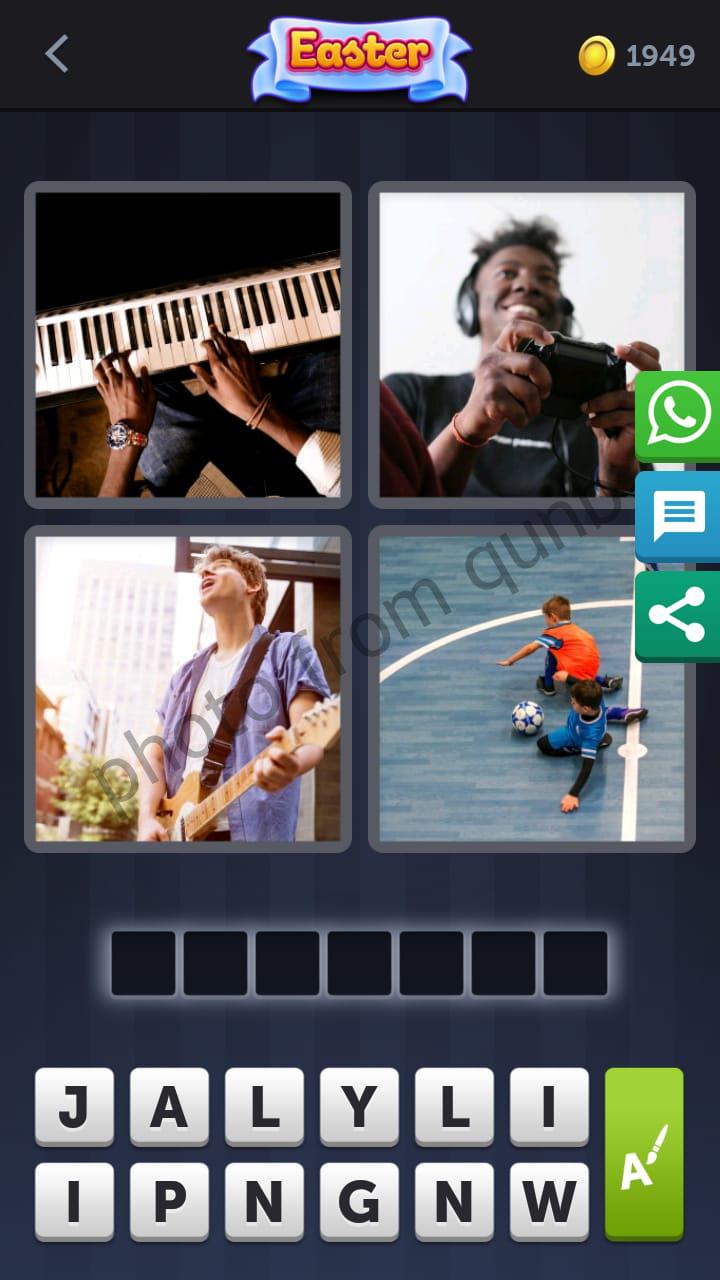The height and width of the screenshot is (1280, 720).
Task: Share the puzzle by text message
Action: click(679, 516)
